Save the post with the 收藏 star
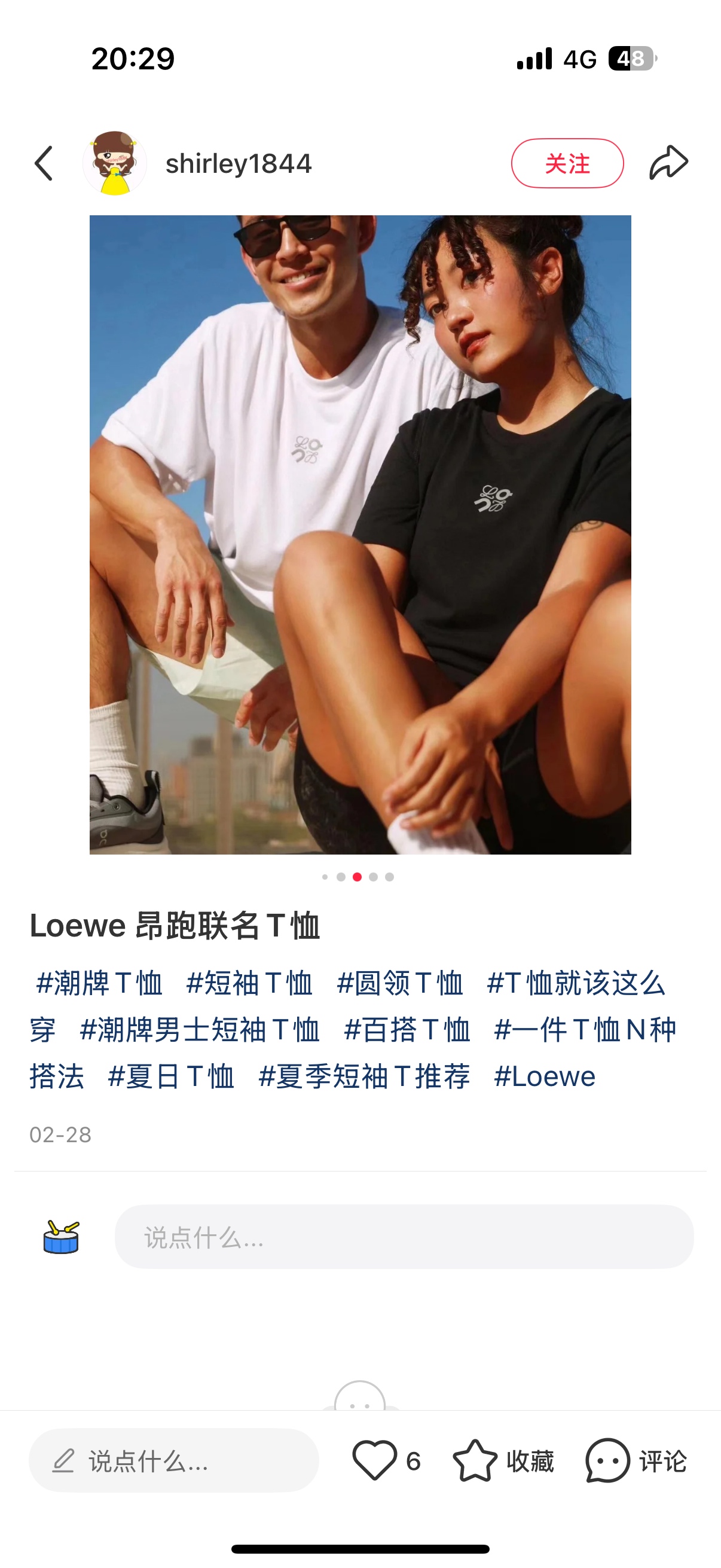721x1568 pixels. (x=475, y=1460)
